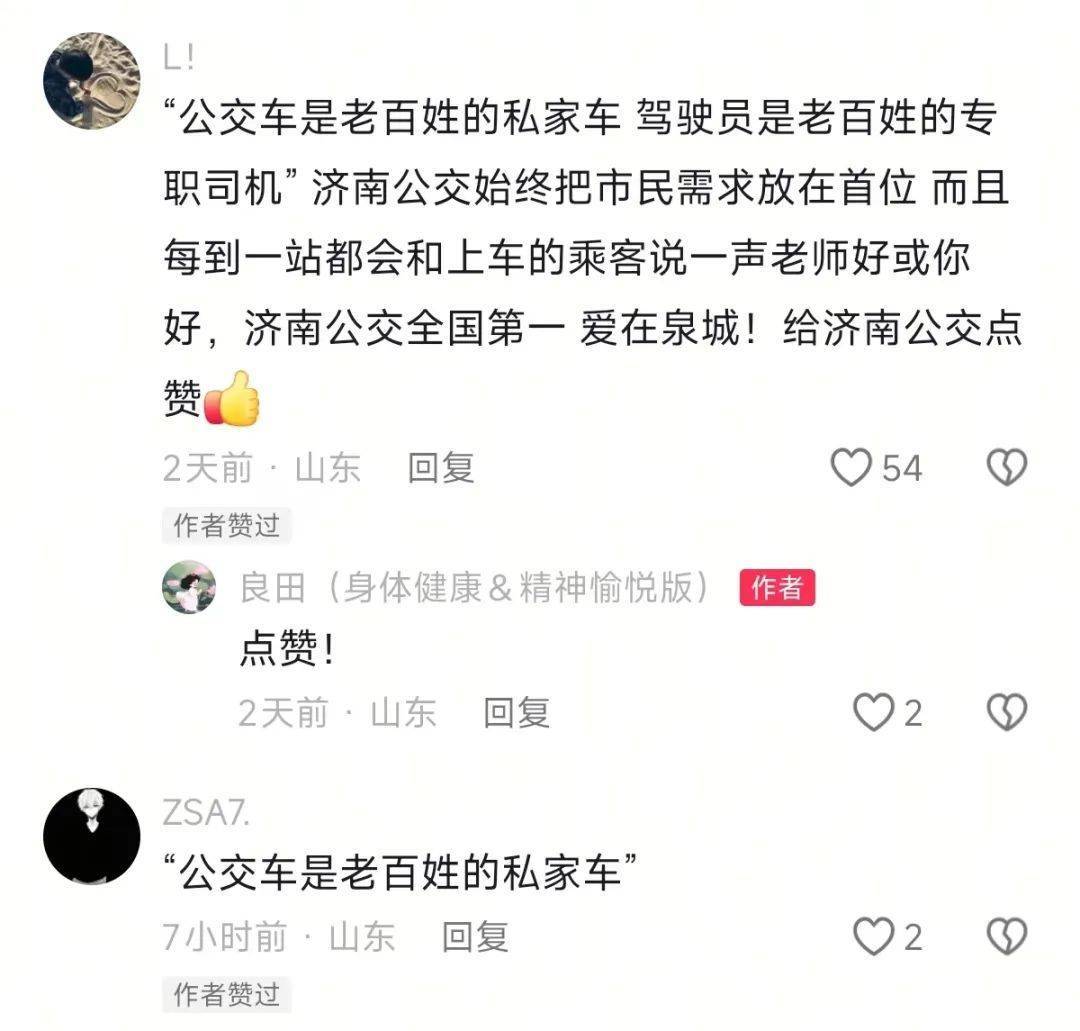Like L!'s comment with 54 likes
This screenshot has width=1080, height=1031.
(852, 467)
